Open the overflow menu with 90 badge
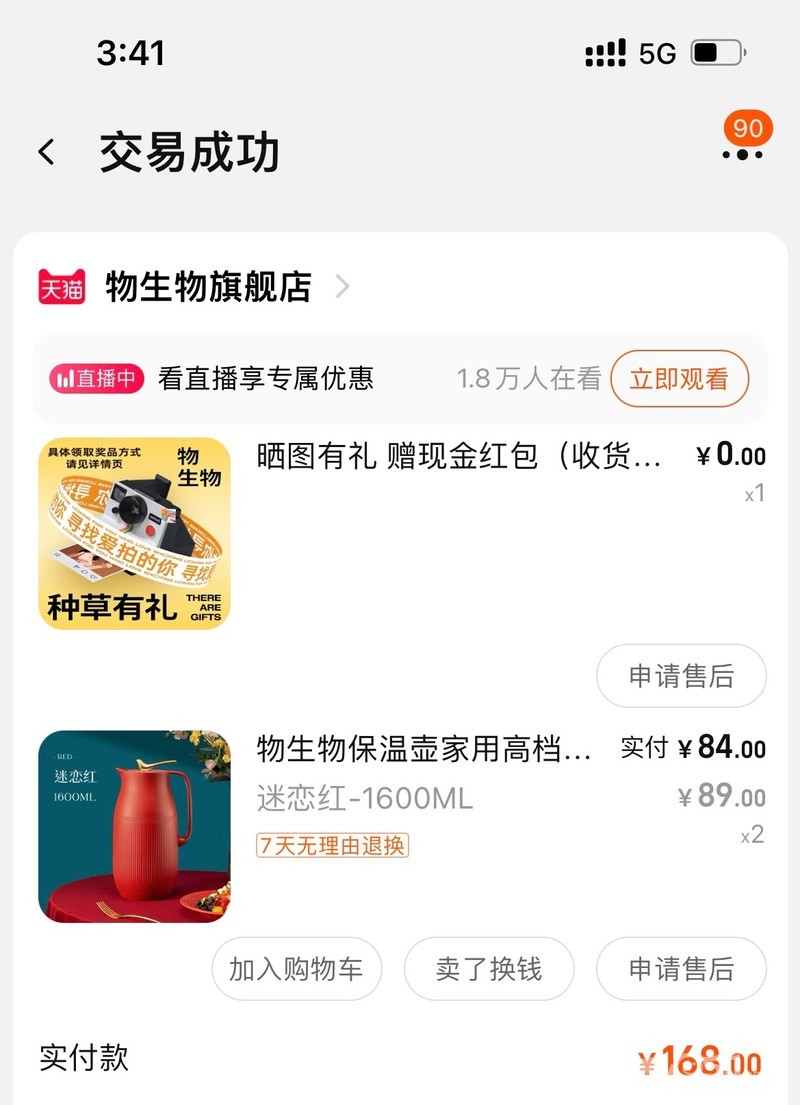 point(742,153)
